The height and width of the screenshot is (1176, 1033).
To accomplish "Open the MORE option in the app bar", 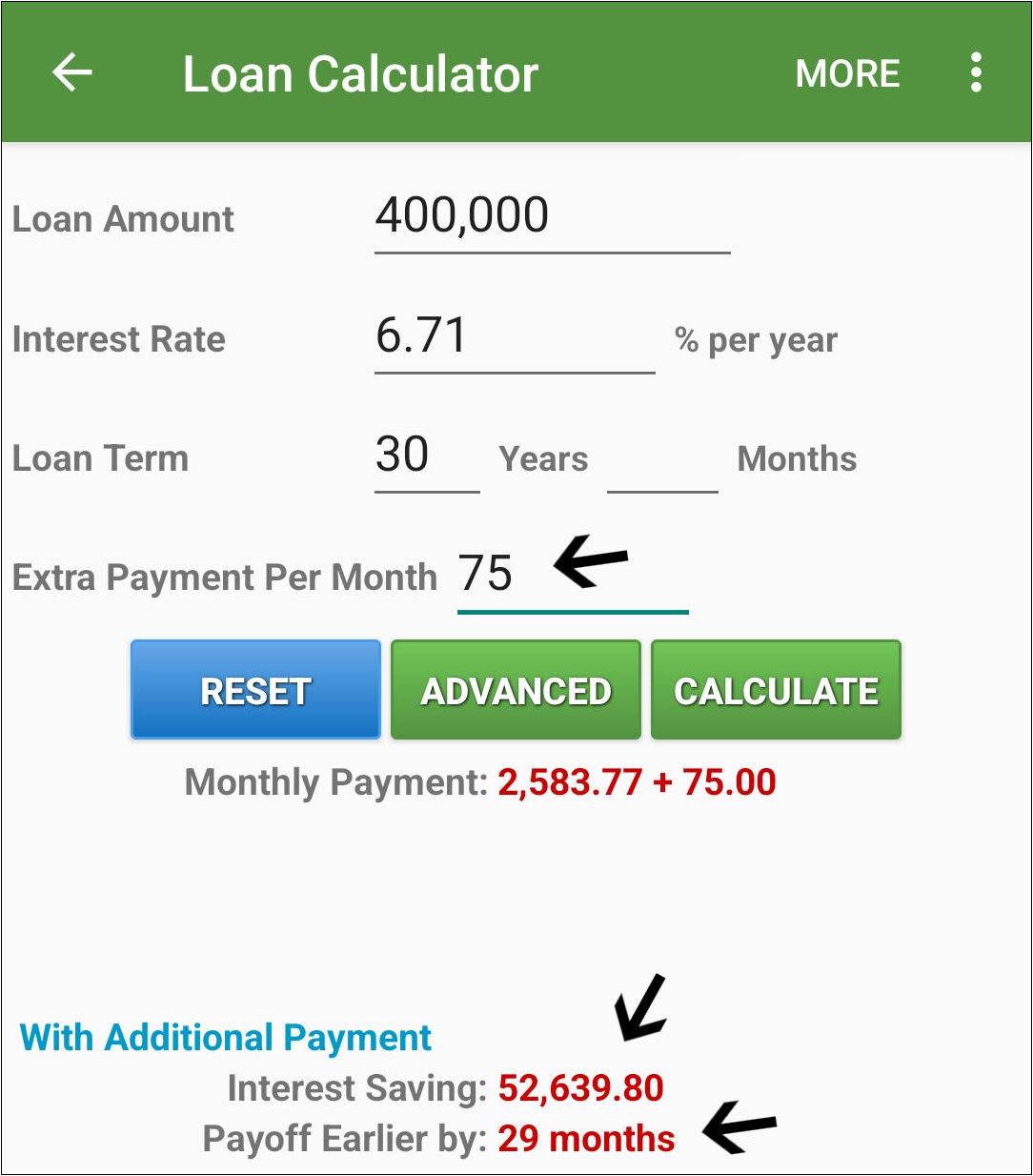I will [847, 73].
